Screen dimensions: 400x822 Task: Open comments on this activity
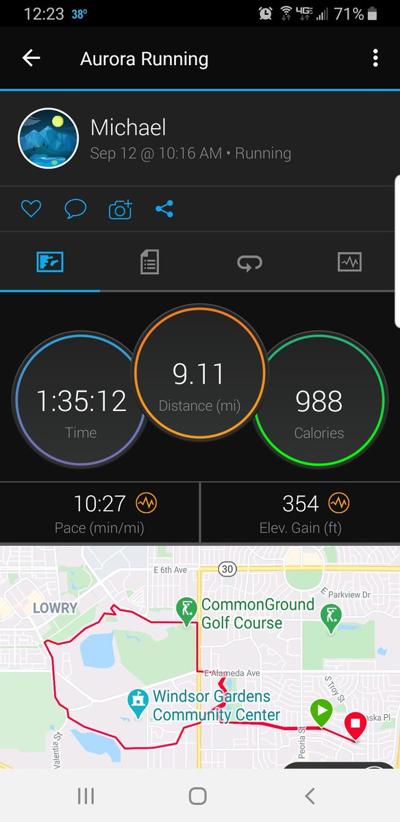coord(75,209)
